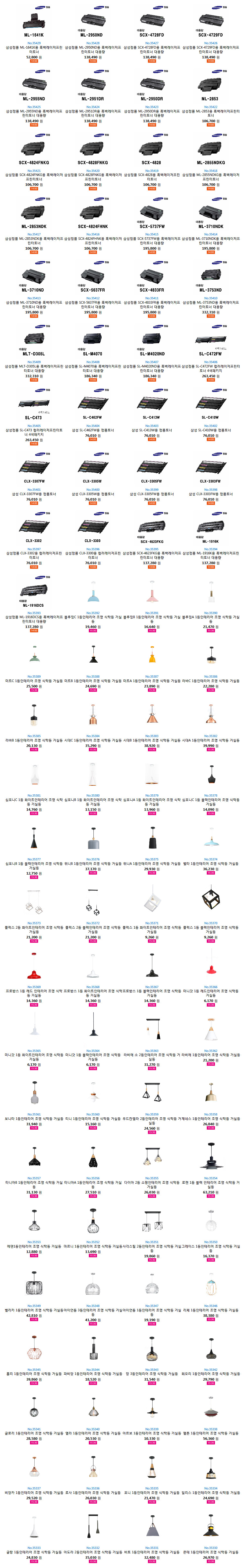
Task: Open product link No.35429
Action: tap(34, 43)
